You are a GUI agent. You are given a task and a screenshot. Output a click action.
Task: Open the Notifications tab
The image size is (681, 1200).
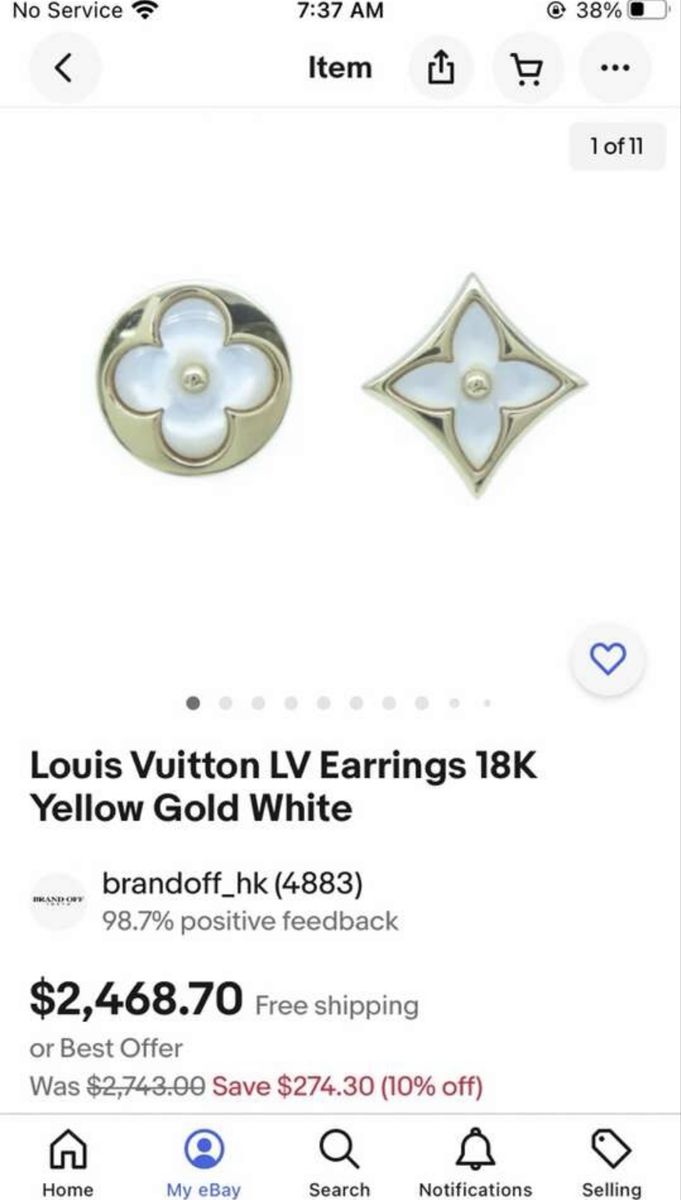[475, 1164]
